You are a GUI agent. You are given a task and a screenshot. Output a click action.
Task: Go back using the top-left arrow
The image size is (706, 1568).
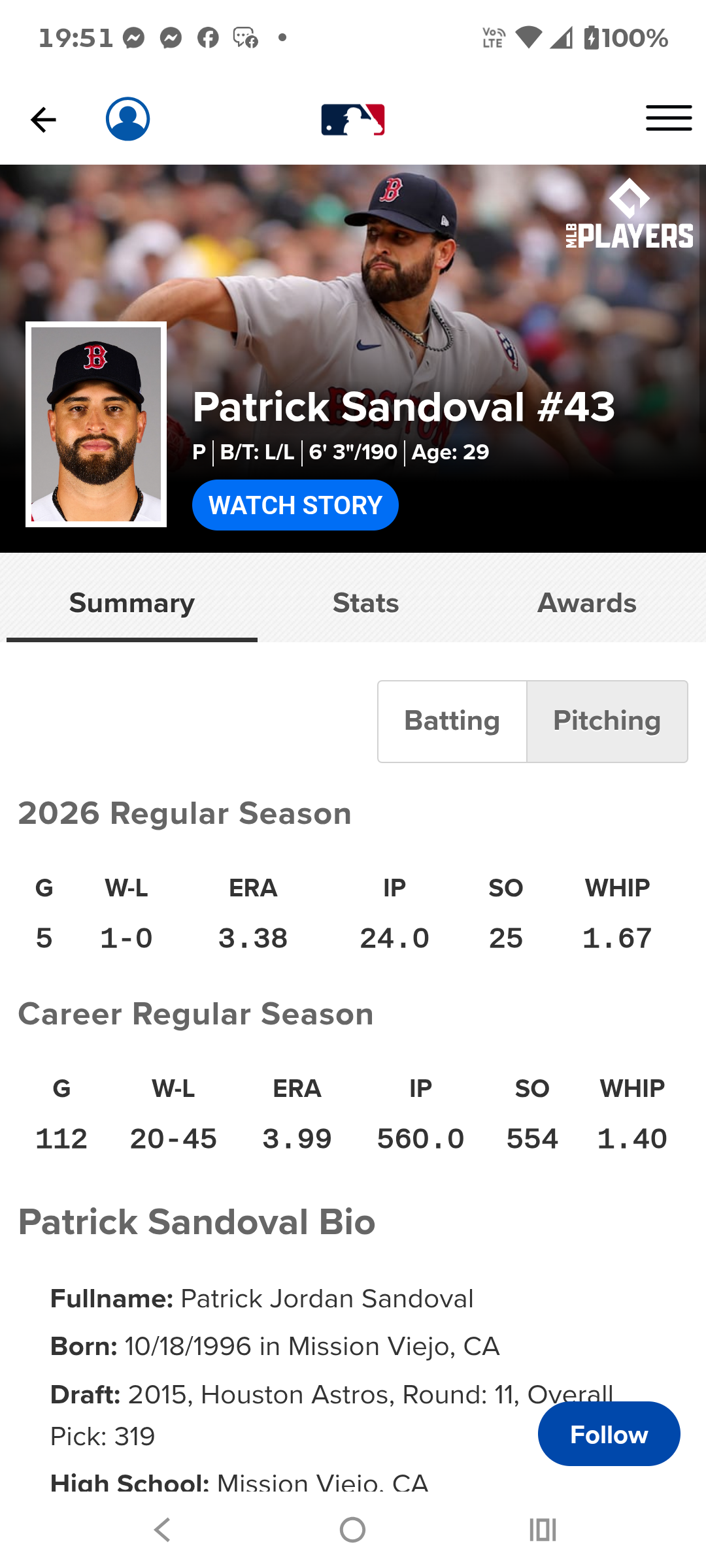(43, 120)
